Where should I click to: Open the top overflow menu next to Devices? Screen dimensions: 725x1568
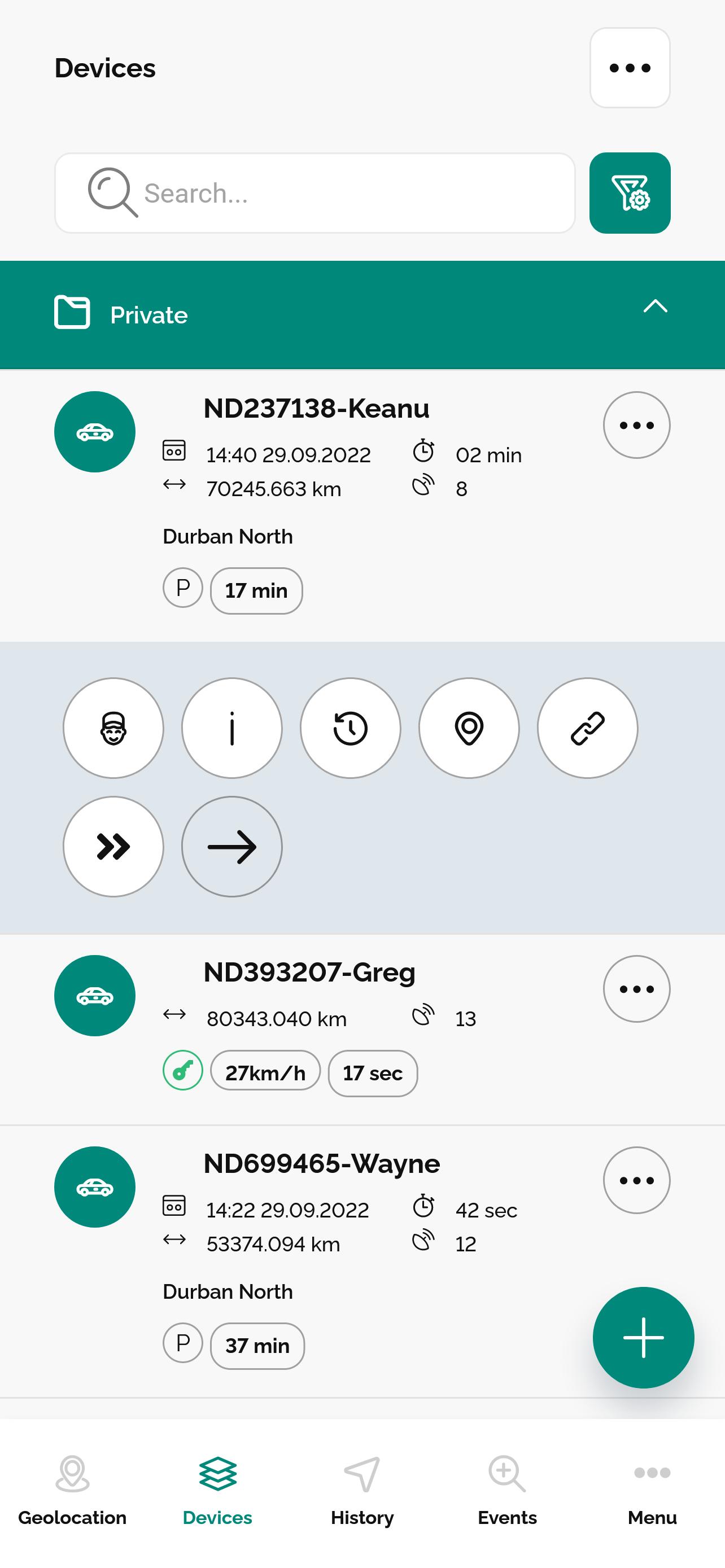pyautogui.click(x=630, y=68)
